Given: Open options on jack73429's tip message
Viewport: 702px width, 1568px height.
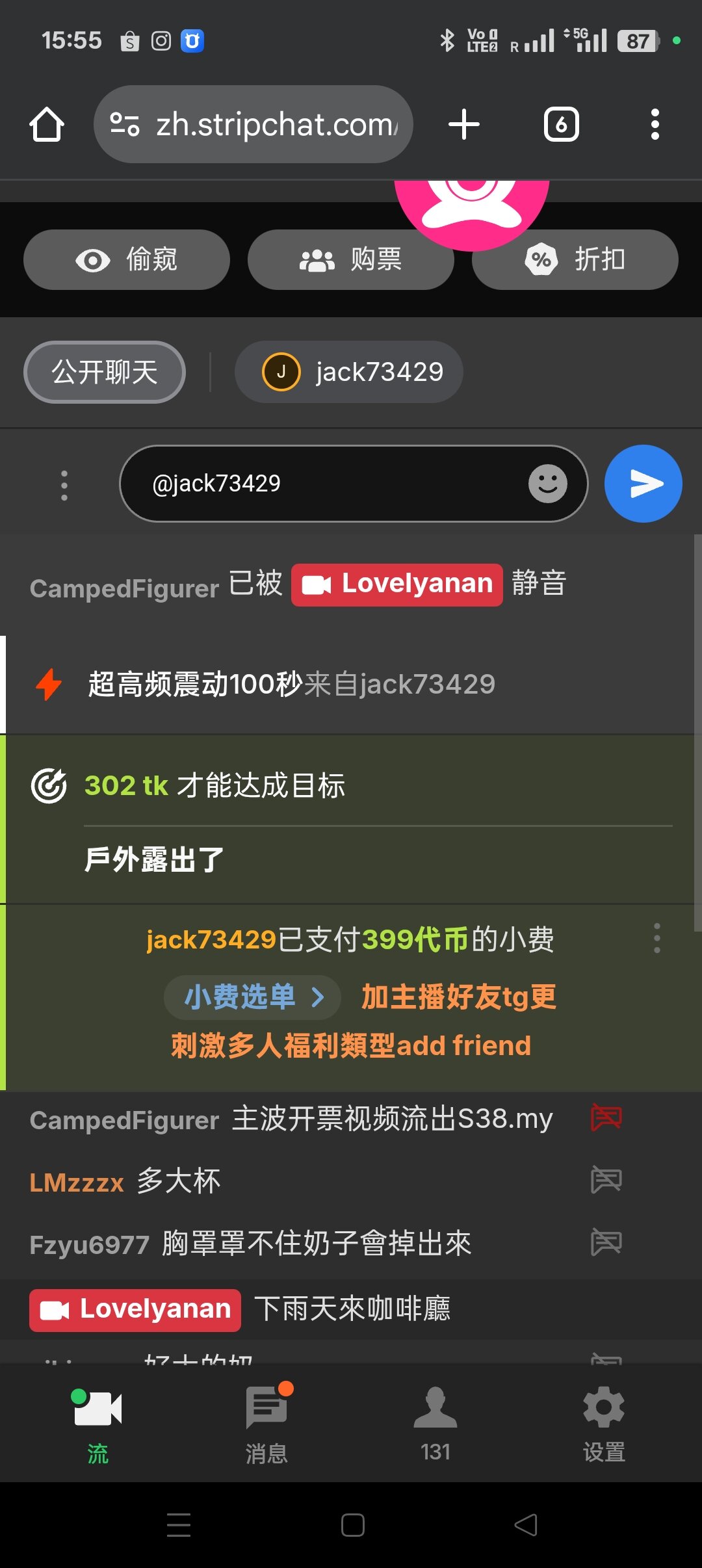Looking at the screenshot, I should coord(657,938).
